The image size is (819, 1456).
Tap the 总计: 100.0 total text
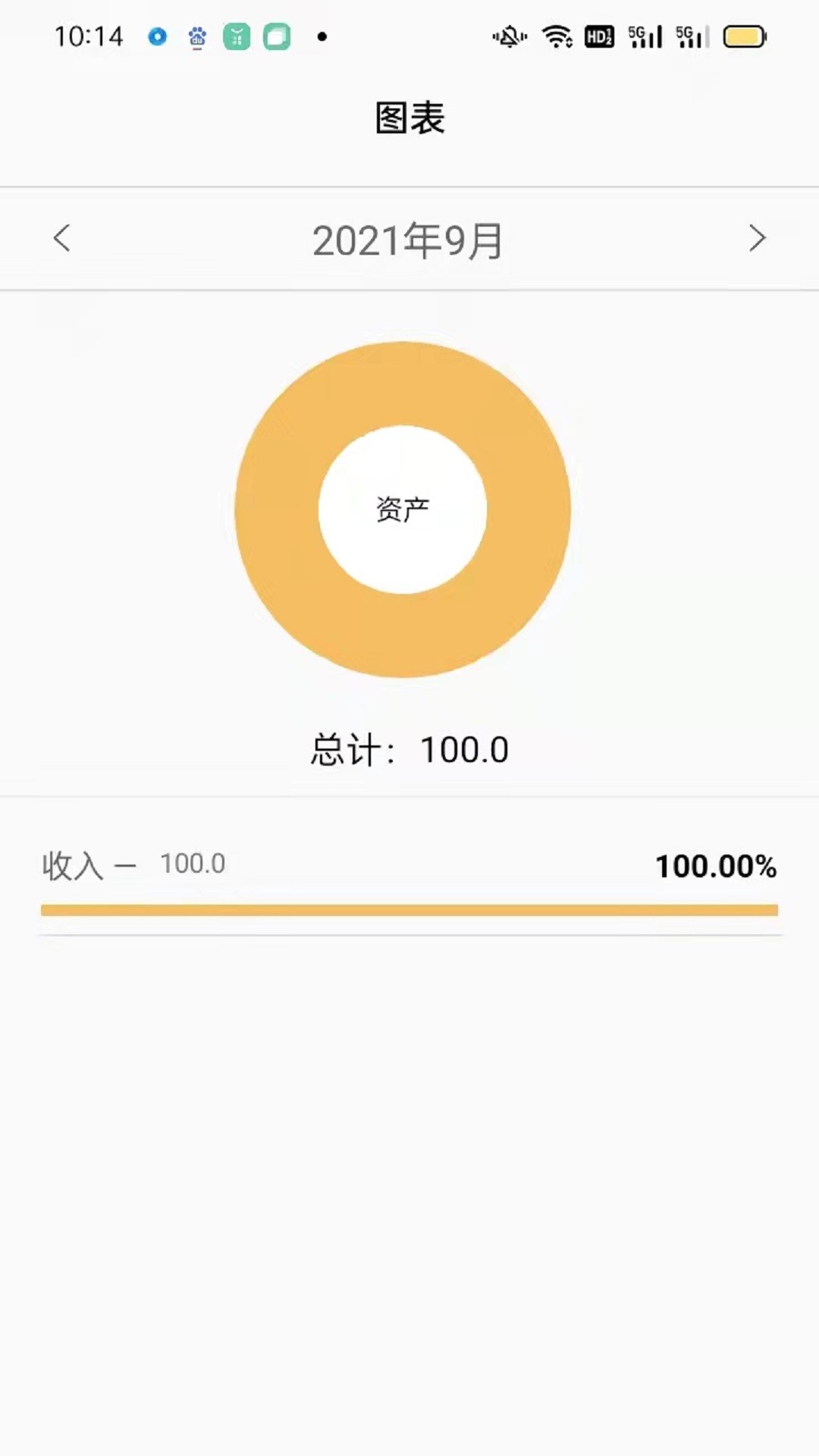pyautogui.click(x=409, y=748)
